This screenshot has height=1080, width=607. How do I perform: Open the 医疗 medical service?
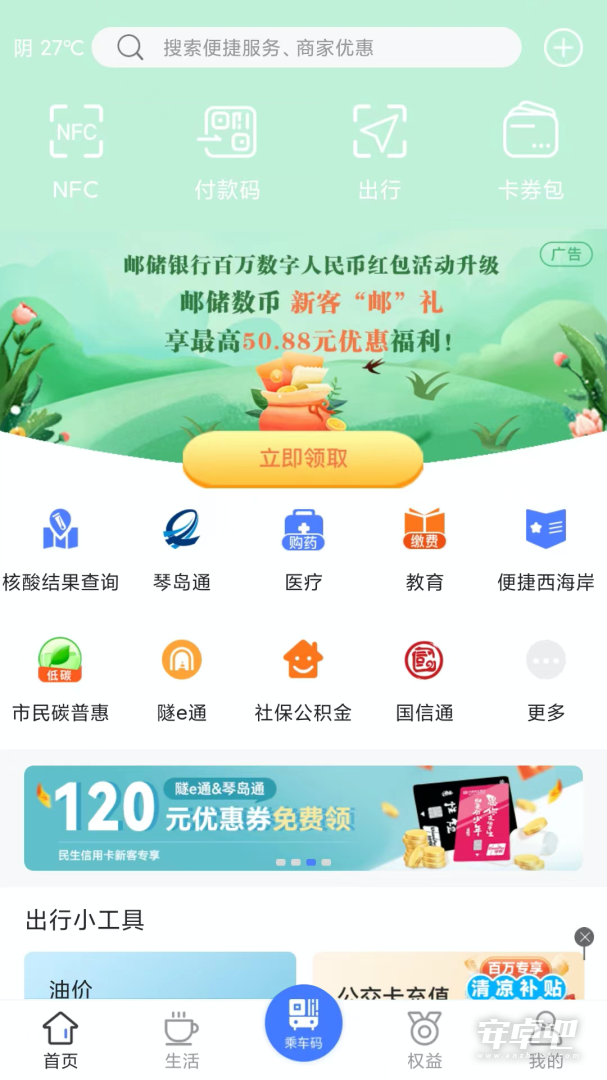303,550
